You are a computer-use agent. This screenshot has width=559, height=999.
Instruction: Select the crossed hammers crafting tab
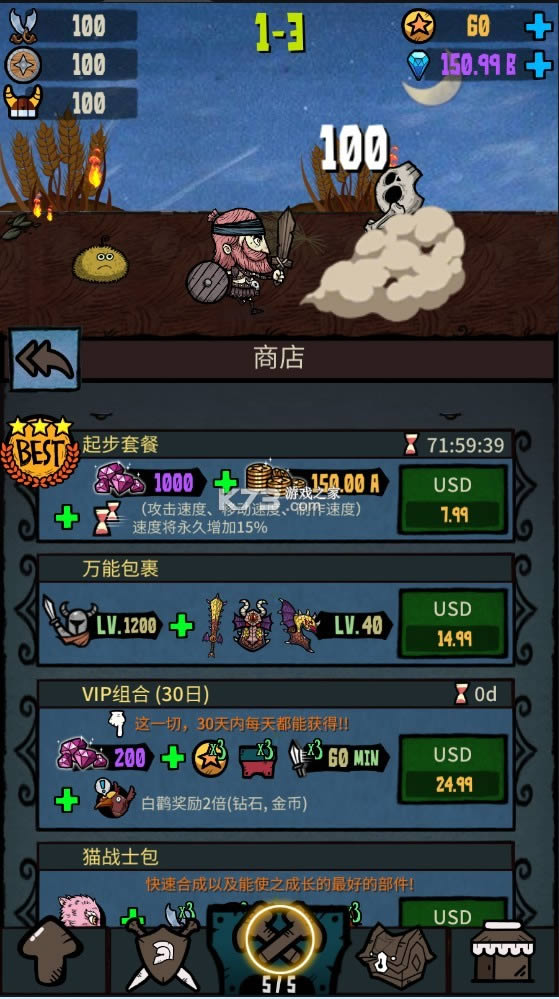[x=279, y=945]
